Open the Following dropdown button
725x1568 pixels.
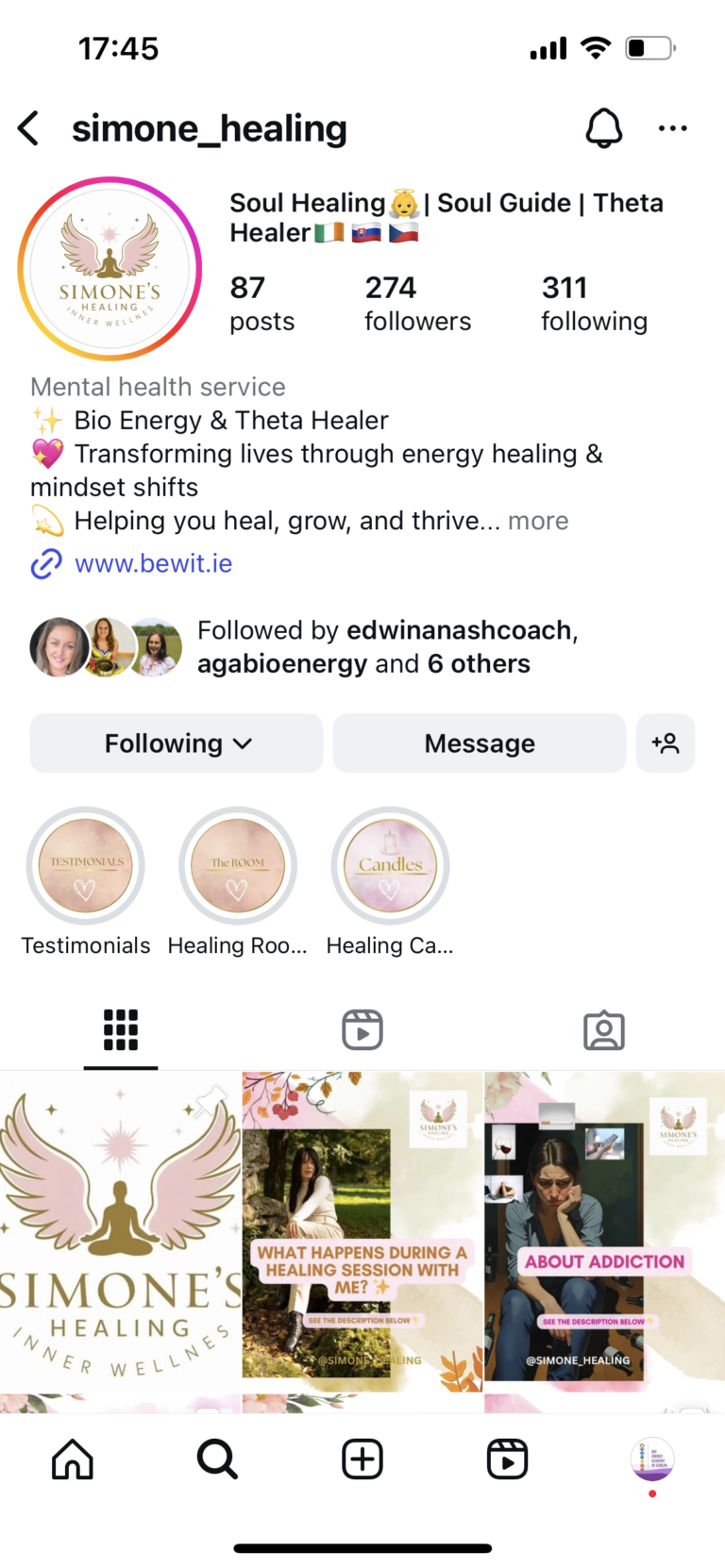tap(177, 743)
